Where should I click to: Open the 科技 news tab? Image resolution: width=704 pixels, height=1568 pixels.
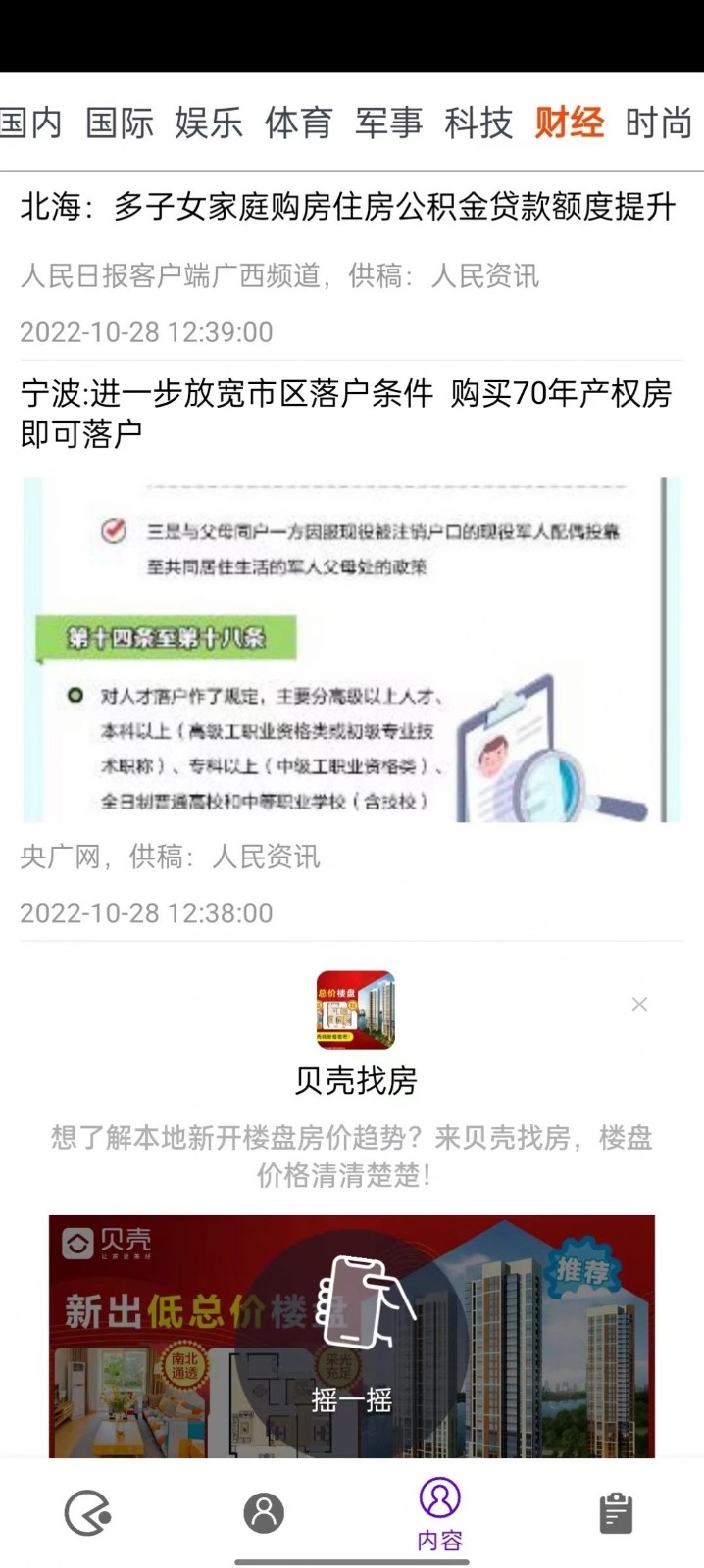(x=478, y=123)
